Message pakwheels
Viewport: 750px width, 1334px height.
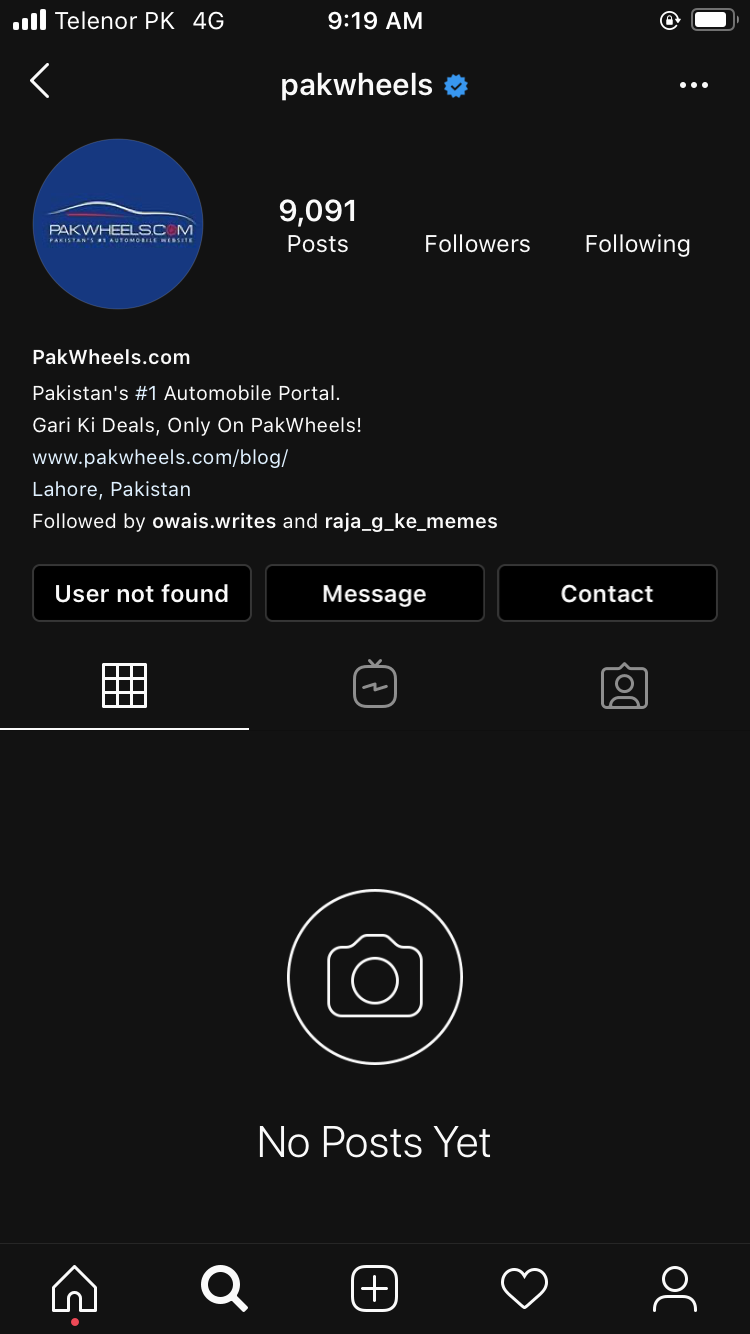[x=375, y=593]
